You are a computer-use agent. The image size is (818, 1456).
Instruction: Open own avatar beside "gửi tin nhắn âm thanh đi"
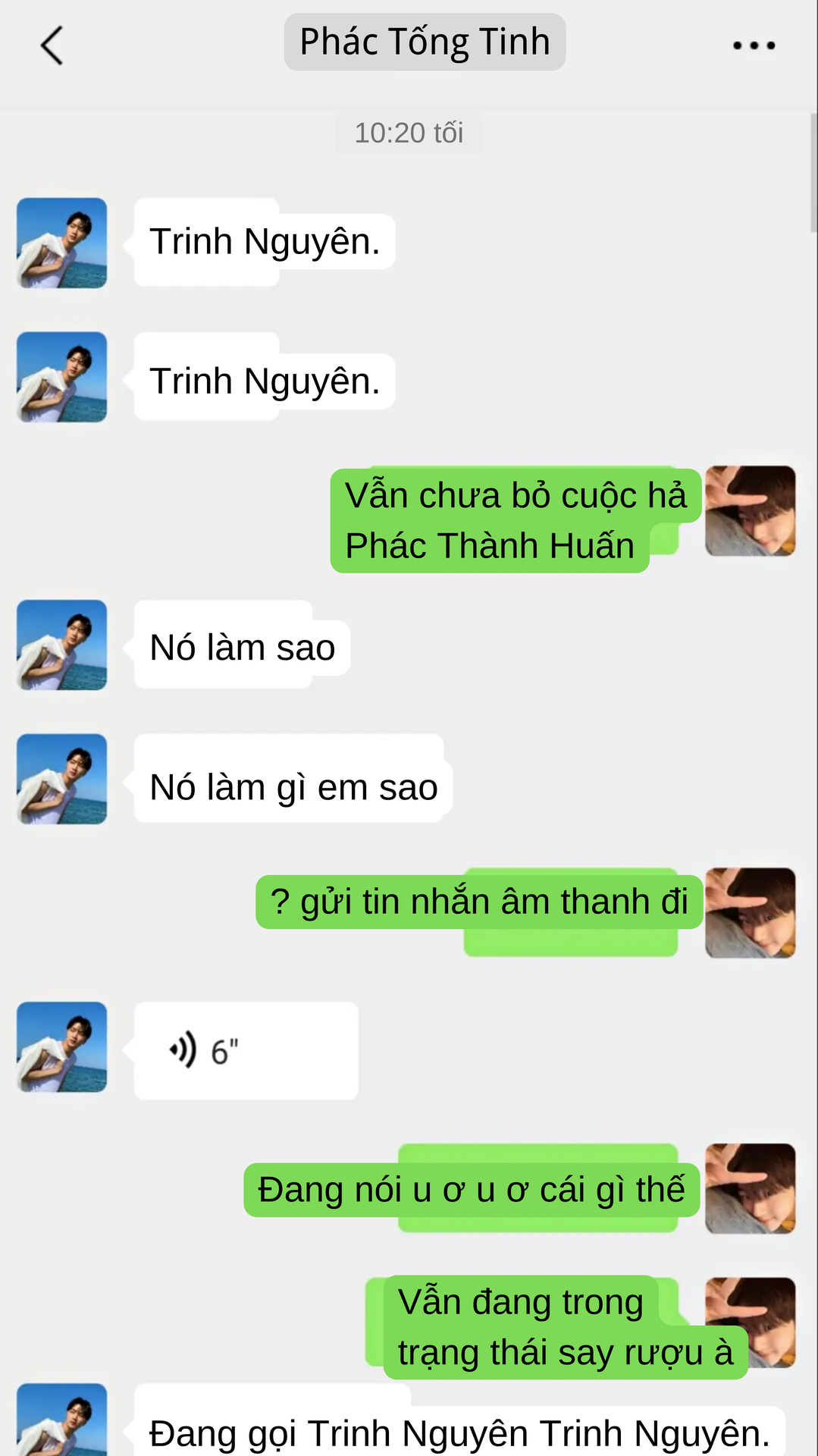point(750,912)
